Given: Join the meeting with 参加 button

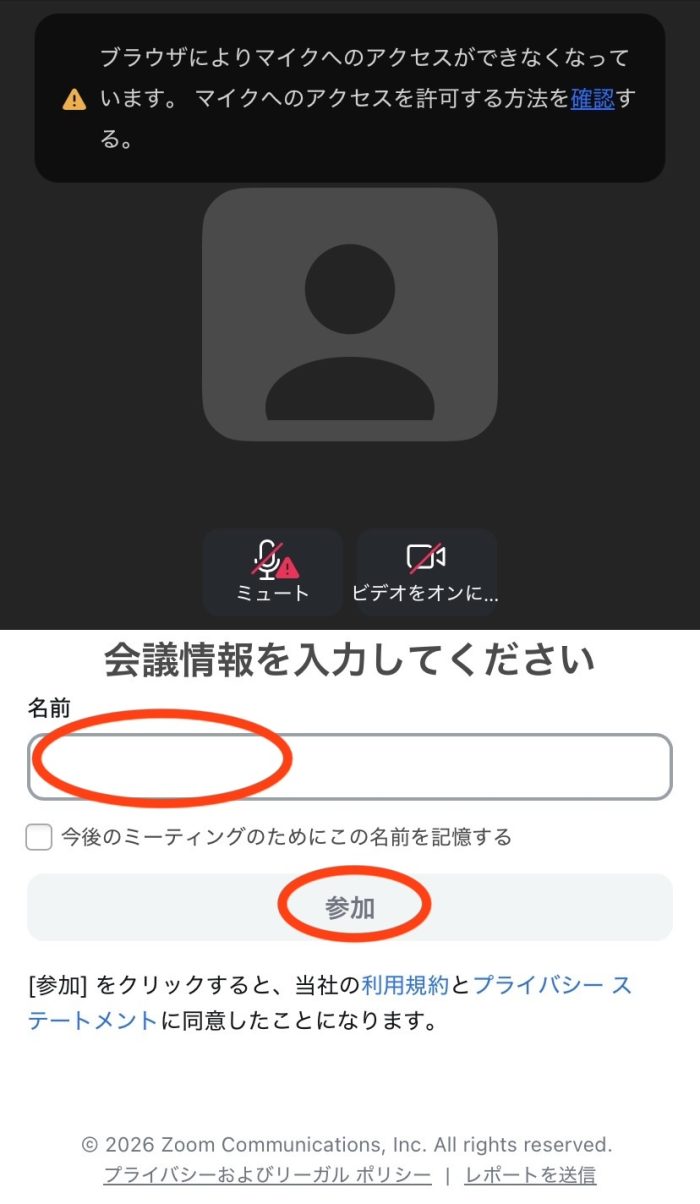Looking at the screenshot, I should (x=350, y=907).
